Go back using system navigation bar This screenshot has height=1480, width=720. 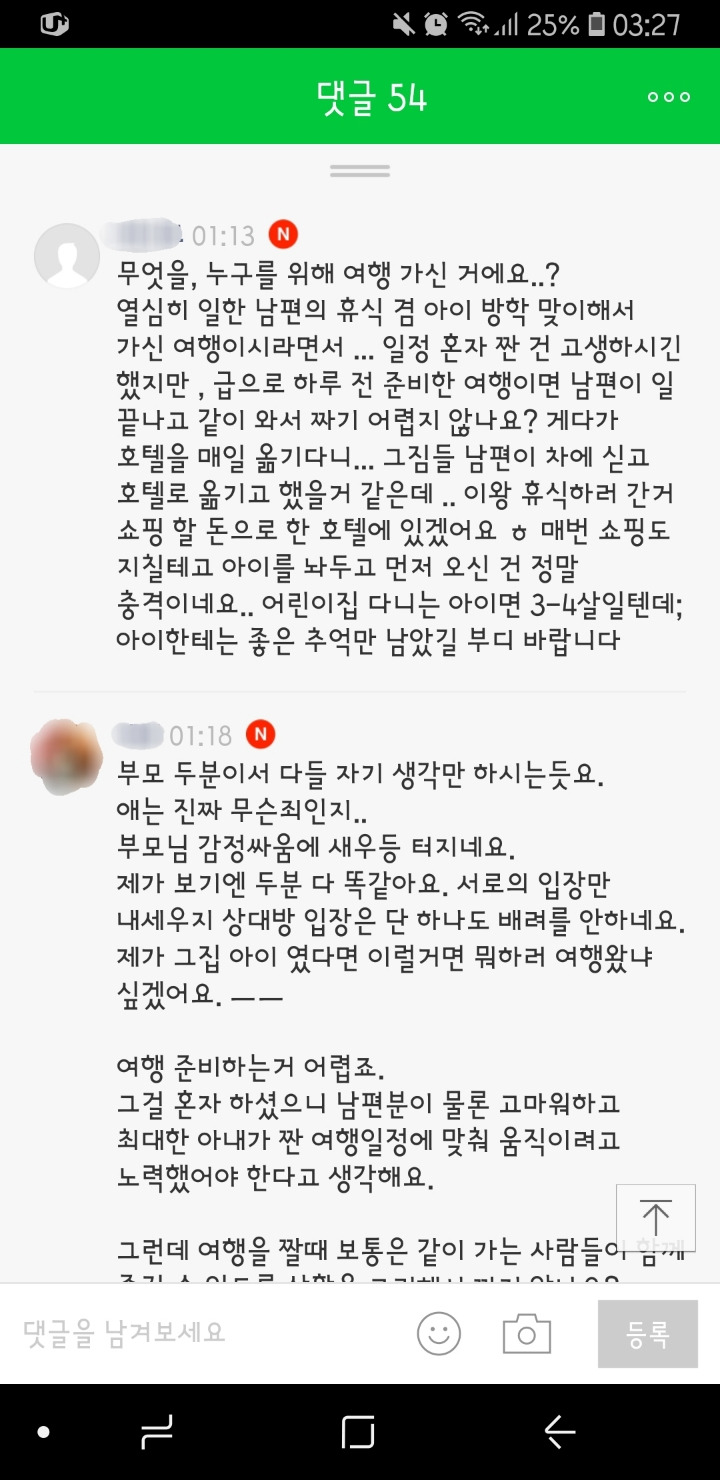[x=560, y=1432]
